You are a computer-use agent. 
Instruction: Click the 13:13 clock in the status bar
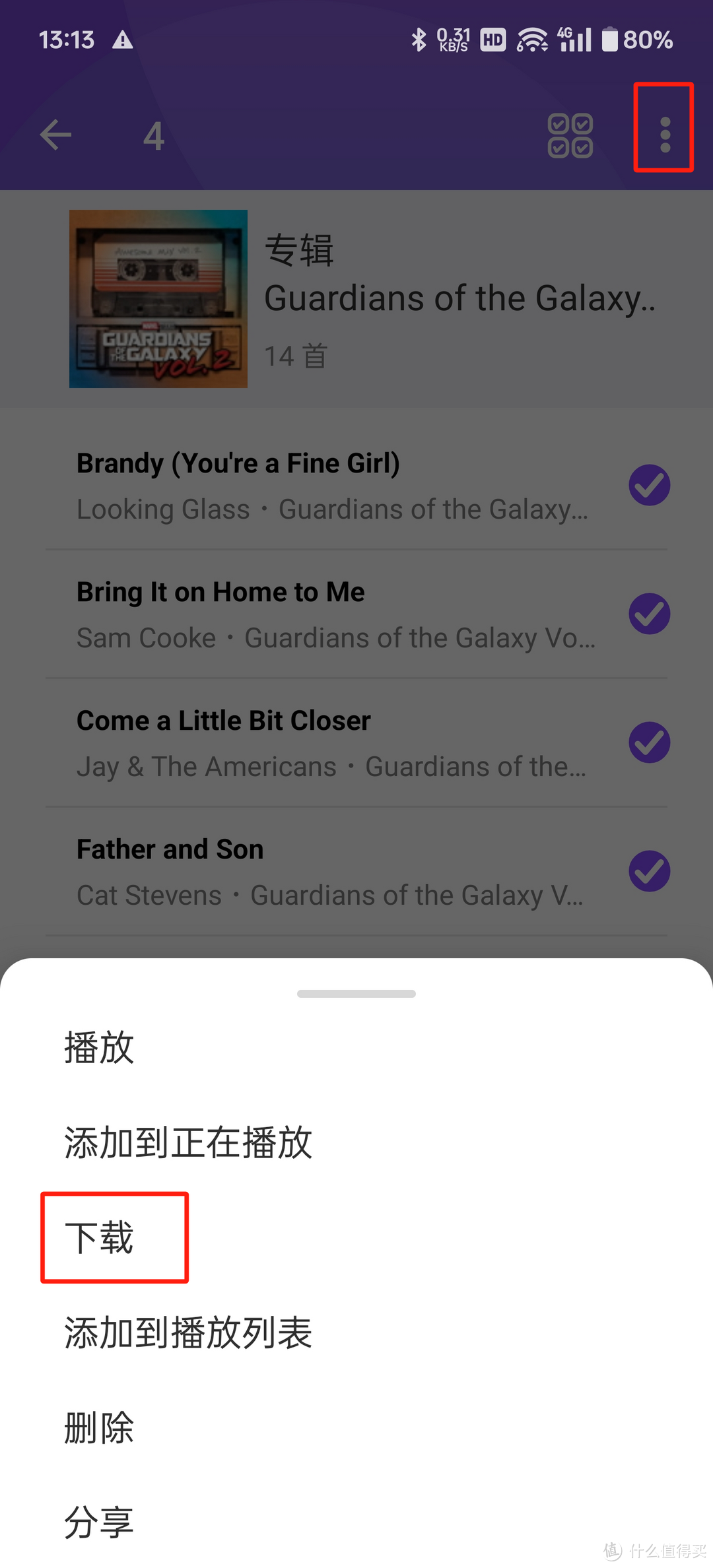[x=66, y=40]
